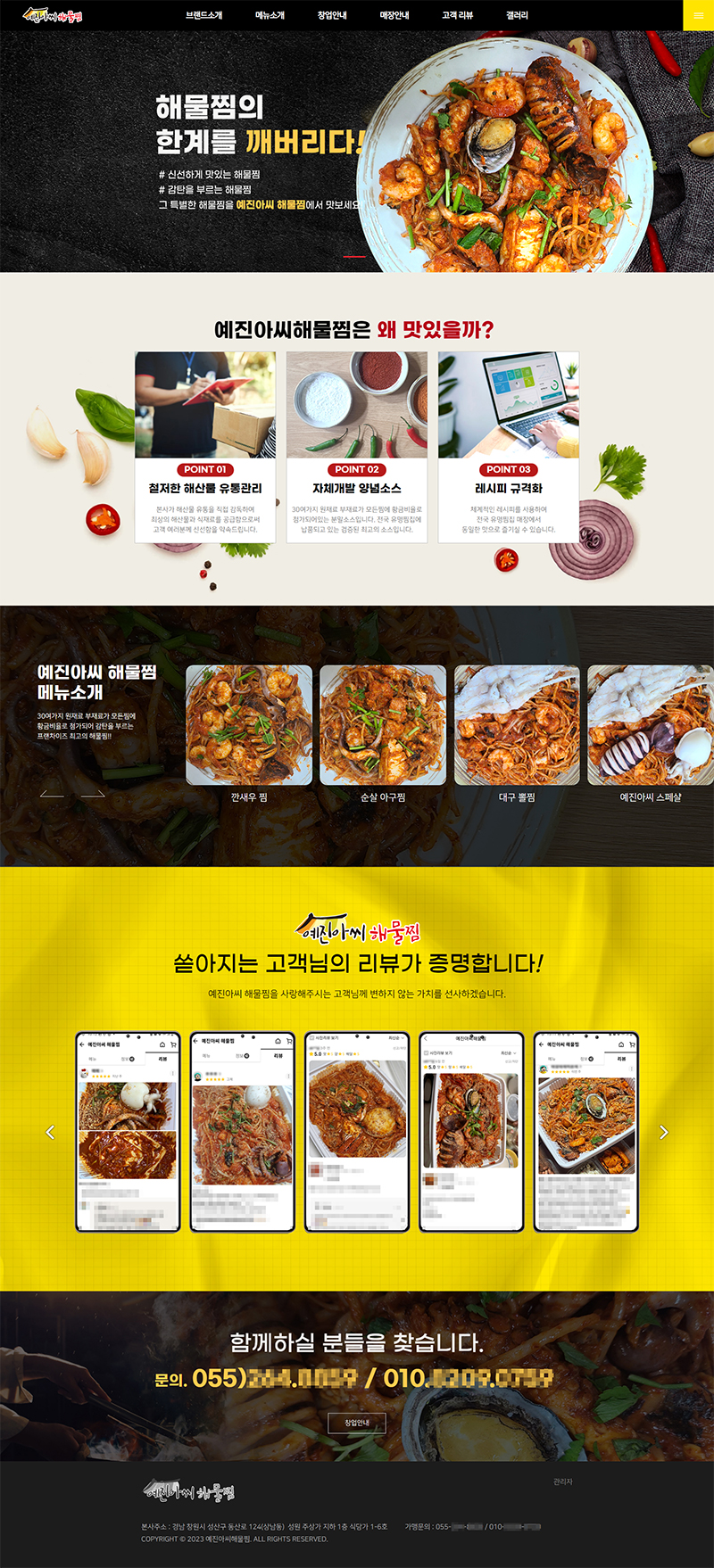Open the yellow hamburger menu
Screen dimensions: 714x1568
[698, 15]
